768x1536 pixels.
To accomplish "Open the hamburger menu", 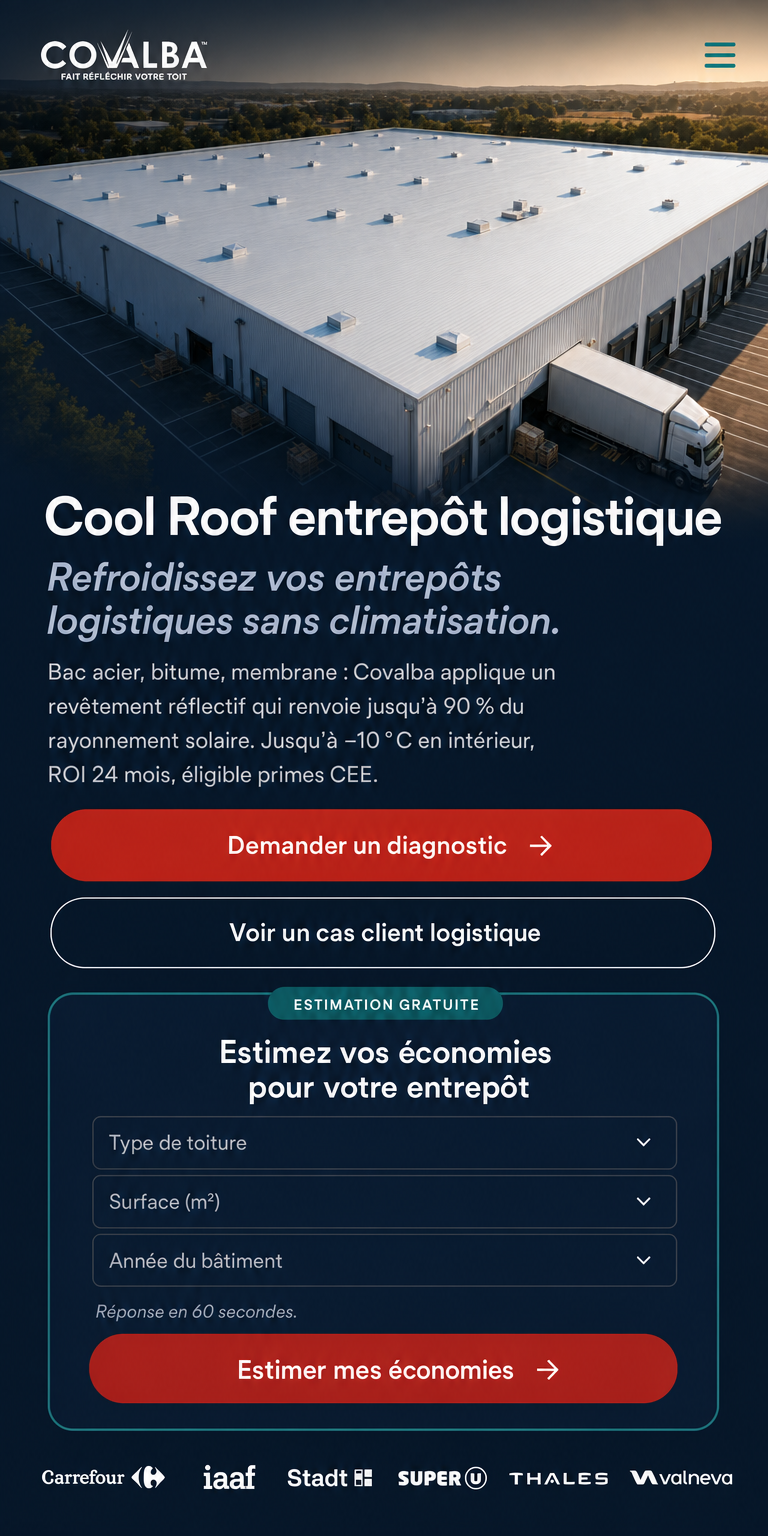I will [x=720, y=55].
